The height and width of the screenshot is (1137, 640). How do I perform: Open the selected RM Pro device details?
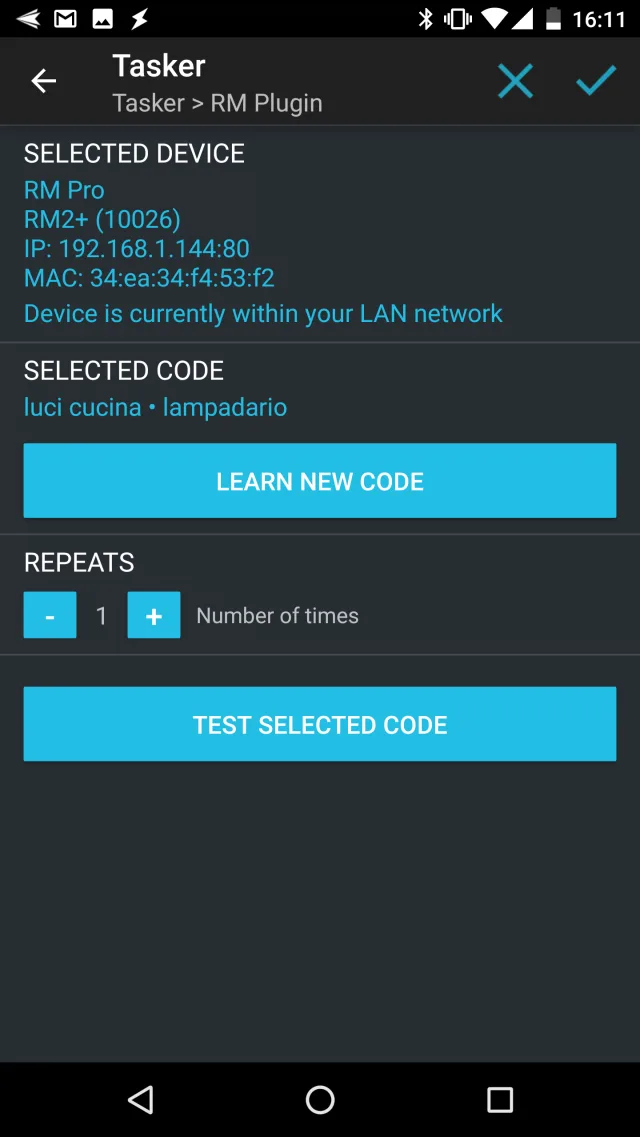(64, 190)
